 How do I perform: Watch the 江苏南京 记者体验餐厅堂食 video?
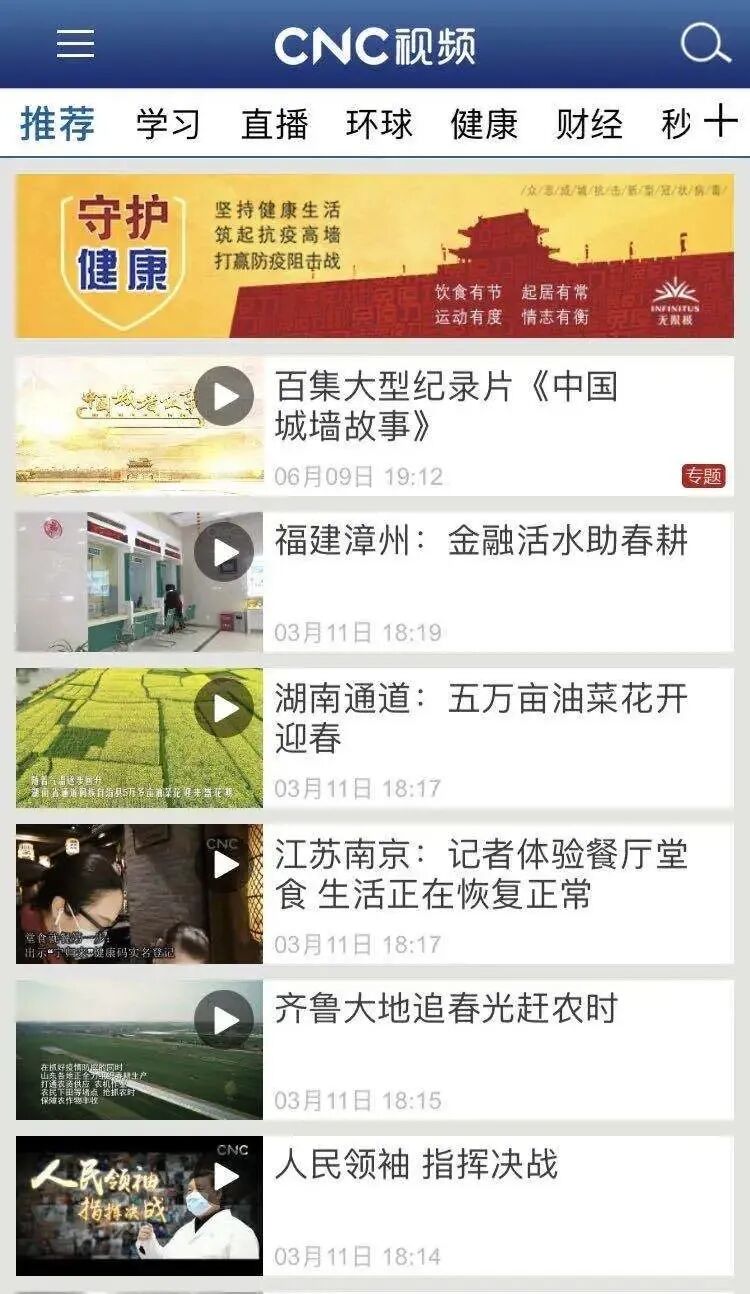pos(375,894)
